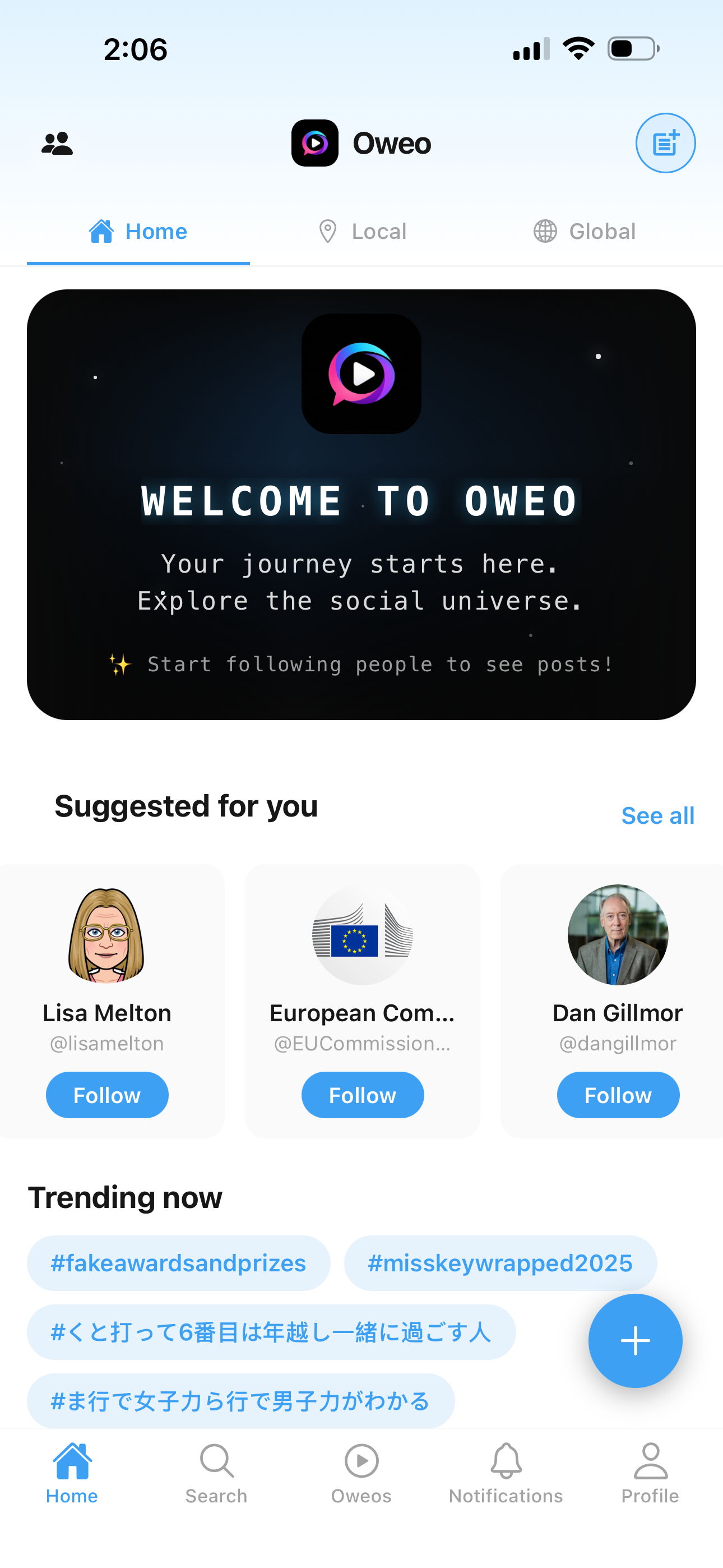Tap the Oweos play icon in bottom bar
Image resolution: width=723 pixels, height=1568 pixels.
point(361,1461)
